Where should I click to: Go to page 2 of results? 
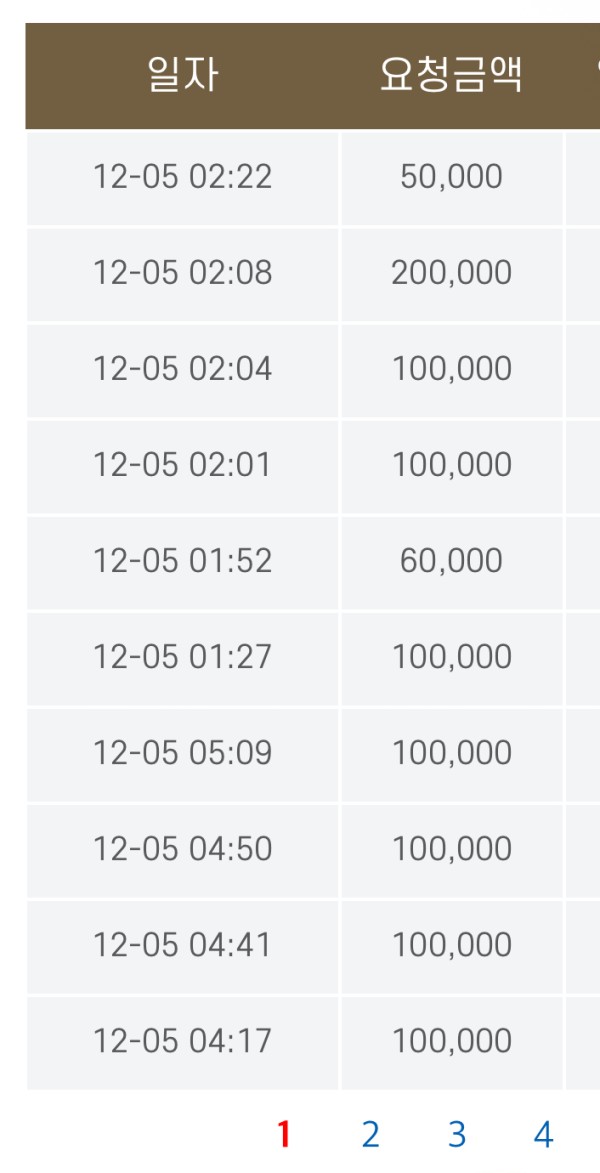click(371, 1134)
